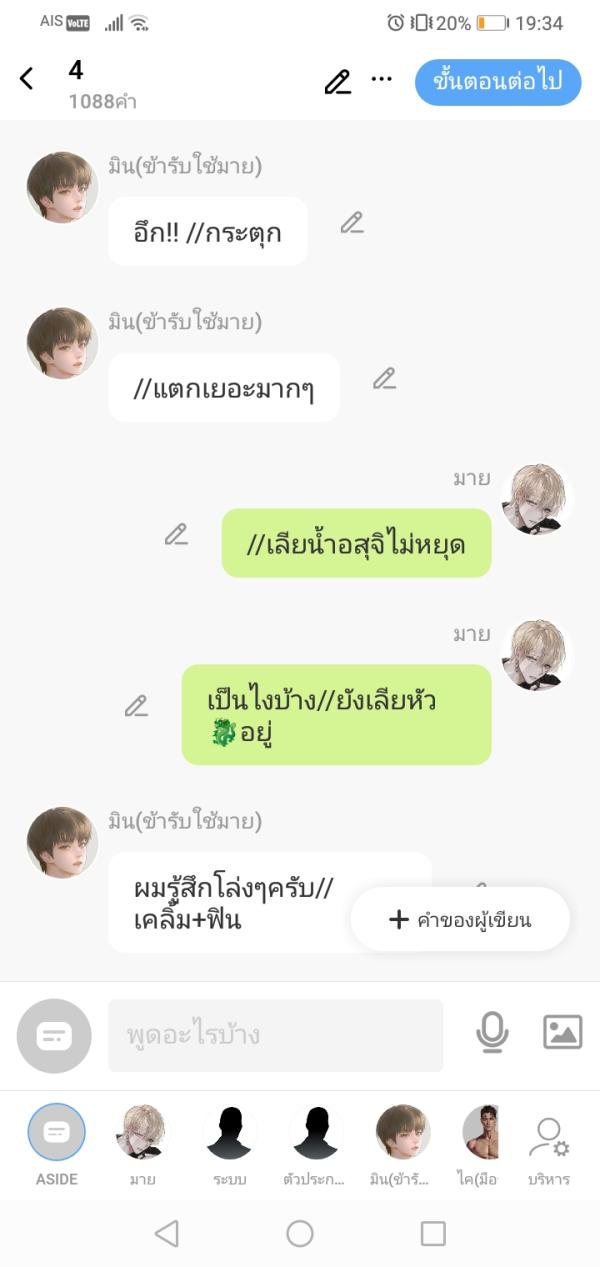600x1267 pixels.
Task: Edit the message //เลียน้ำอสุจิไม่หยุด
Action: tap(176, 535)
